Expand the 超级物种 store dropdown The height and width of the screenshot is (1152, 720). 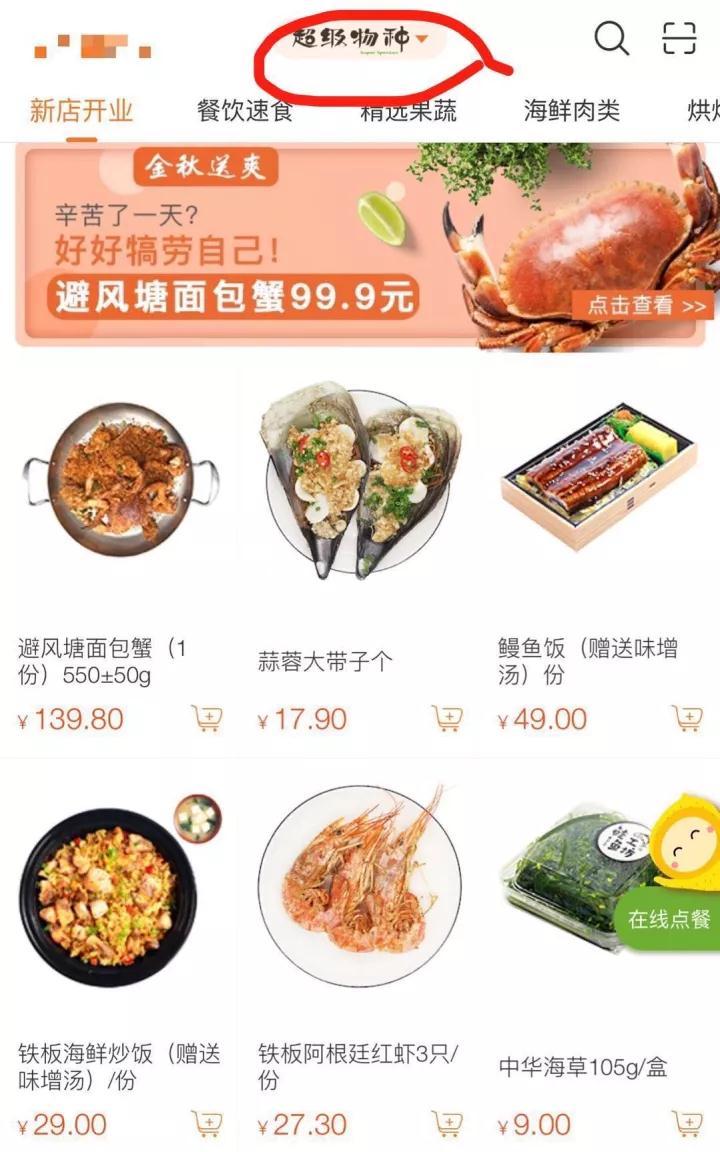(x=361, y=40)
